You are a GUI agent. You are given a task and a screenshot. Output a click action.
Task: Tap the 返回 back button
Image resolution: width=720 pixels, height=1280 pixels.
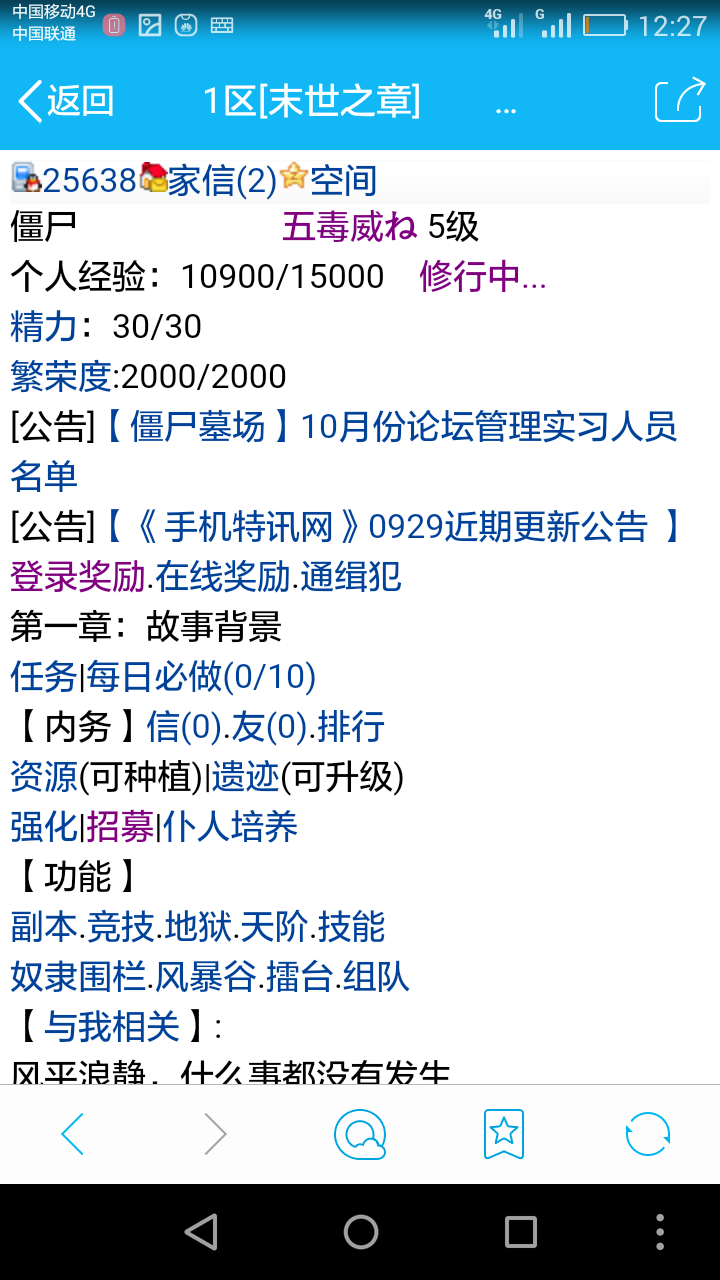click(x=66, y=101)
